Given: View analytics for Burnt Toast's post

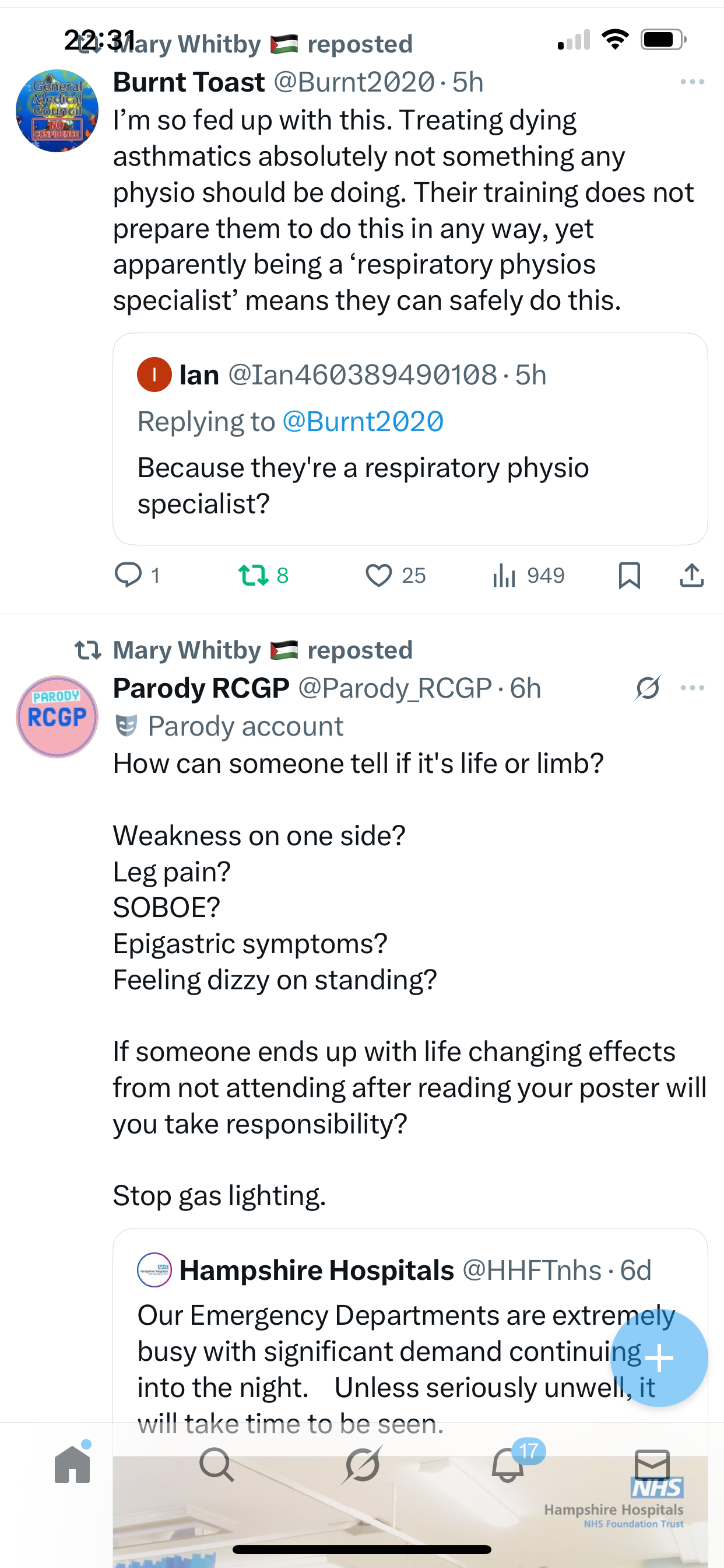Looking at the screenshot, I should pos(504,575).
